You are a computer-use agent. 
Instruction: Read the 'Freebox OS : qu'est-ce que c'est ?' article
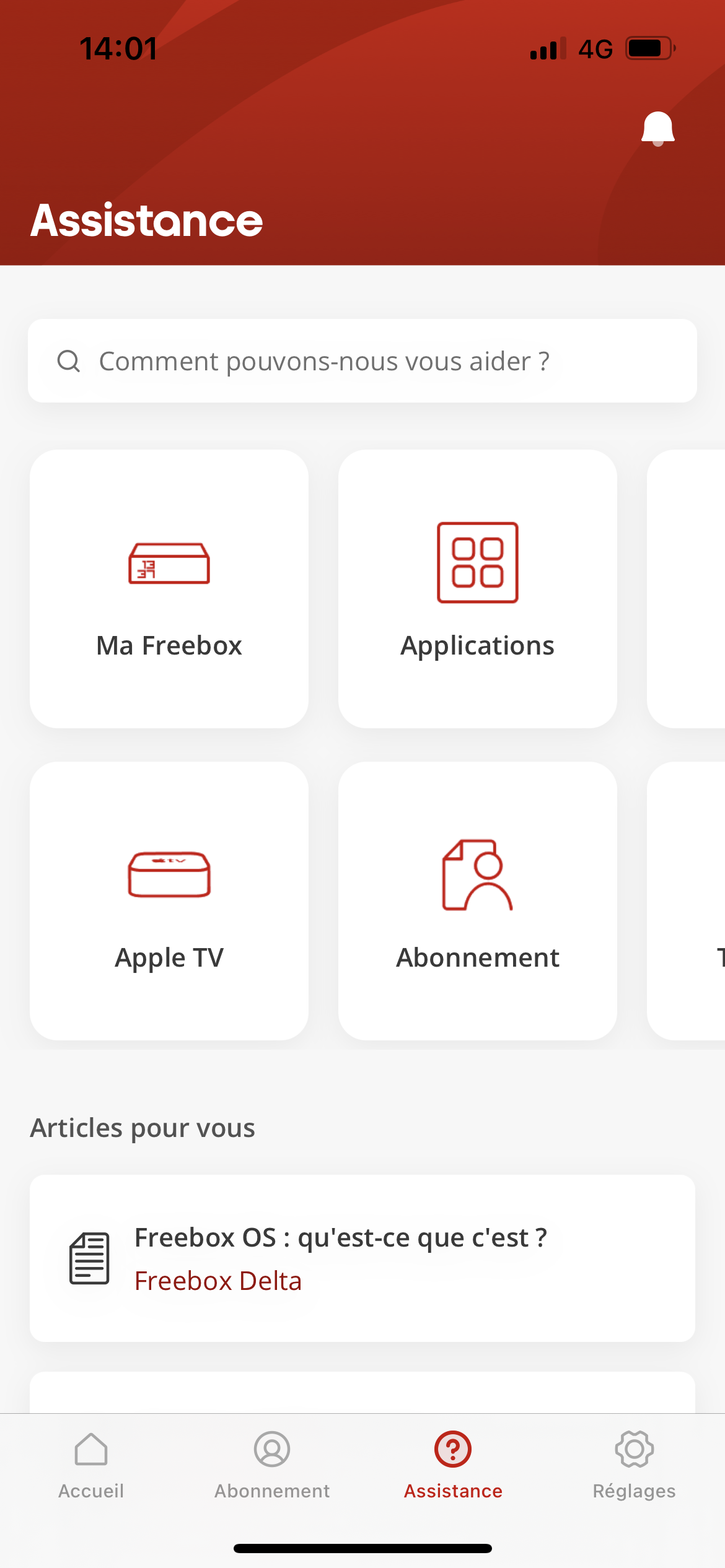tap(362, 1258)
